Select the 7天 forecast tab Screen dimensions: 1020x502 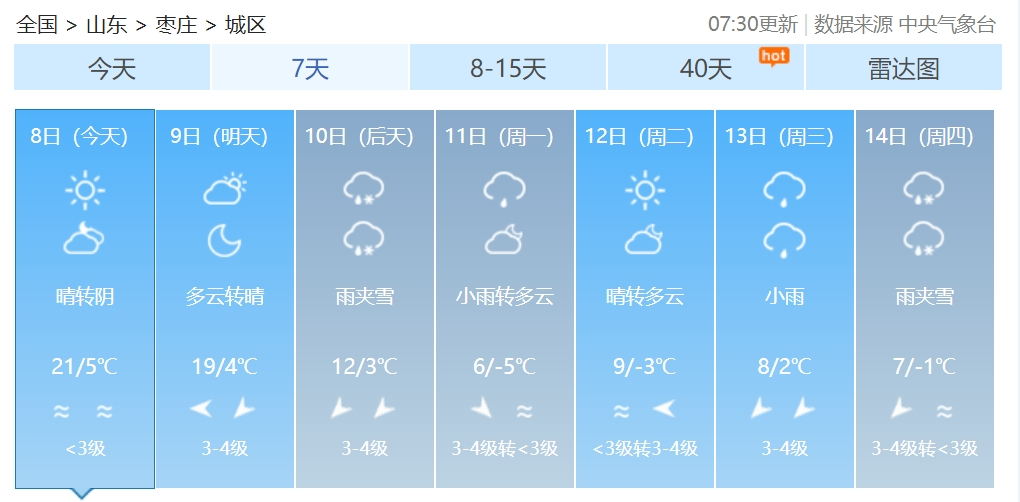point(309,68)
